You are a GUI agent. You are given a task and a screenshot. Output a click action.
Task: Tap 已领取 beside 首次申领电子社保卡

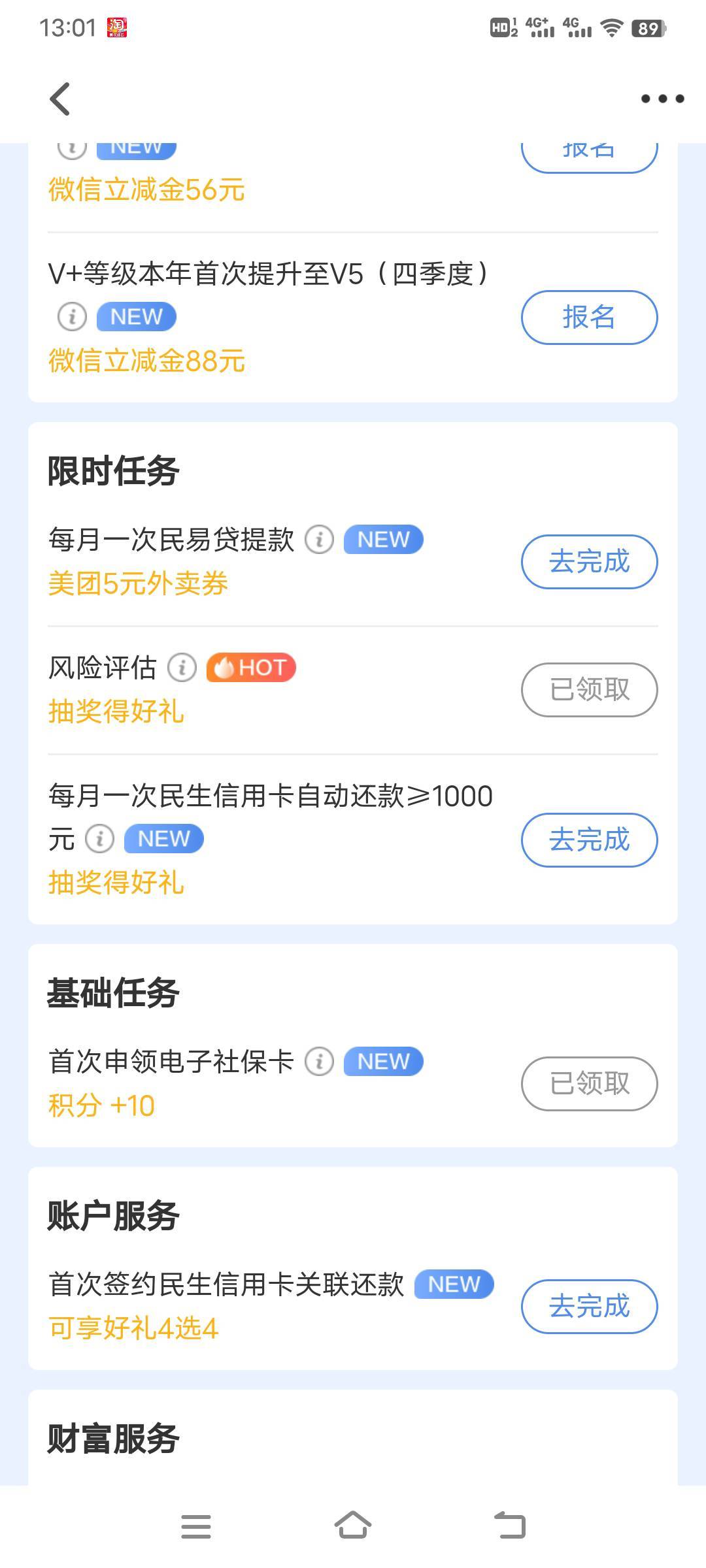pyautogui.click(x=589, y=1084)
